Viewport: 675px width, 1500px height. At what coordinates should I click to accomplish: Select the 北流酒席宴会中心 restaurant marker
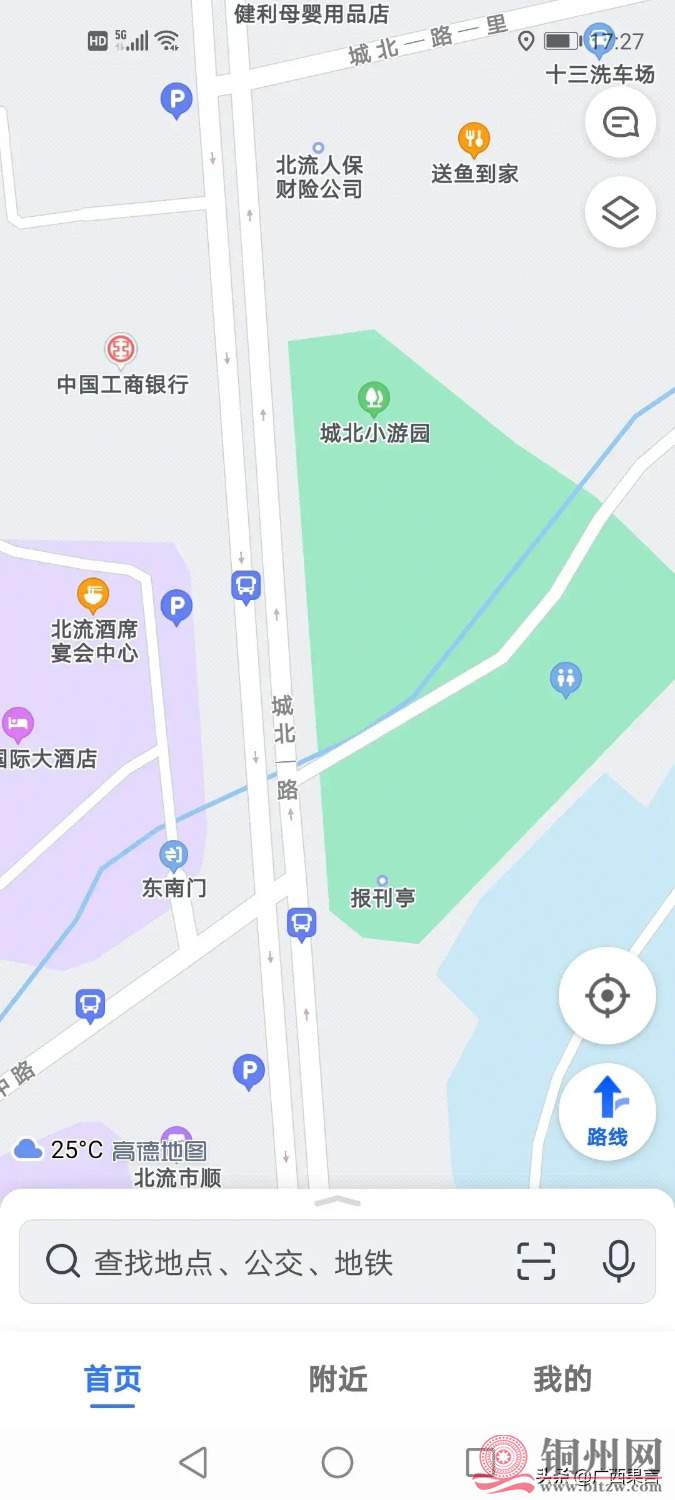click(x=93, y=596)
